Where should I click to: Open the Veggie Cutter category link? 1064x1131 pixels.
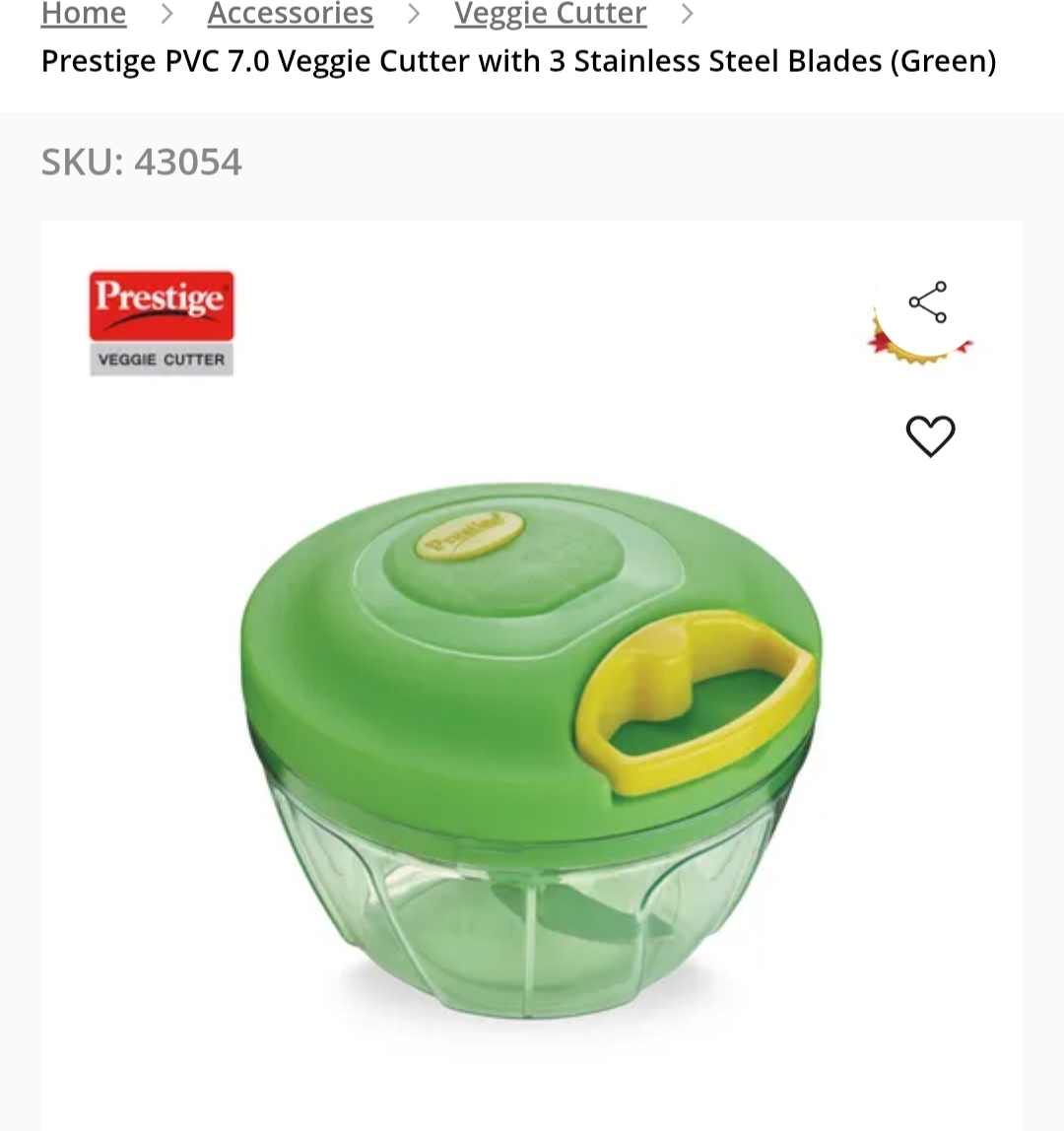(550, 14)
